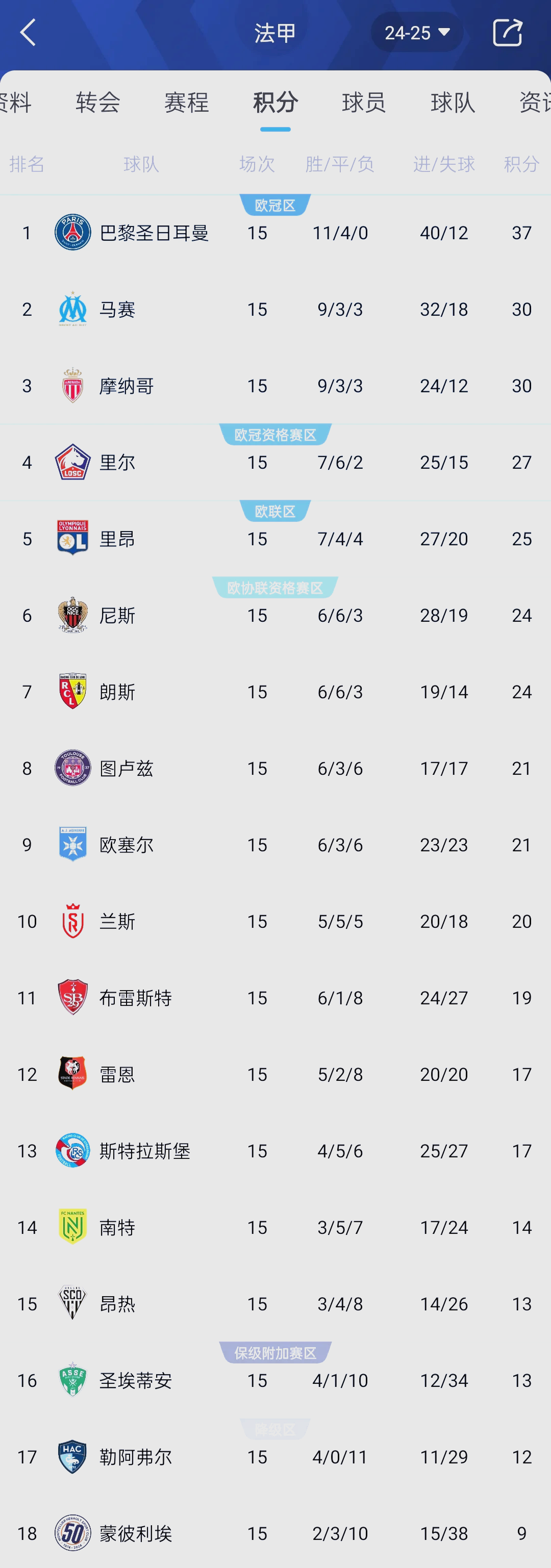551x1568 pixels.
Task: Click the Lille LOSC club badge
Action: [x=72, y=462]
